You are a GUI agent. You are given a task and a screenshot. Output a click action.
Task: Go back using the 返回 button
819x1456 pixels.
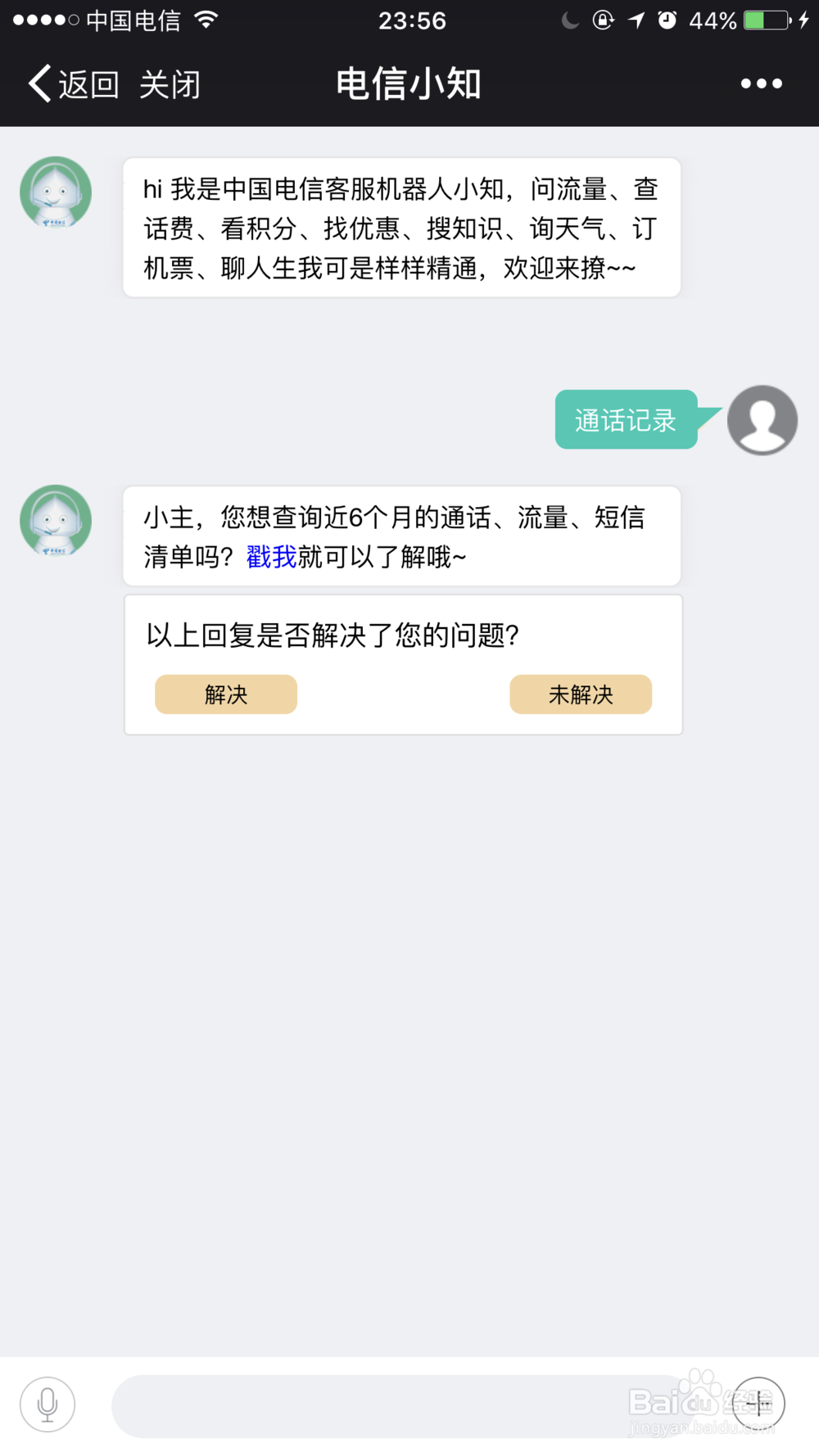pyautogui.click(x=74, y=84)
